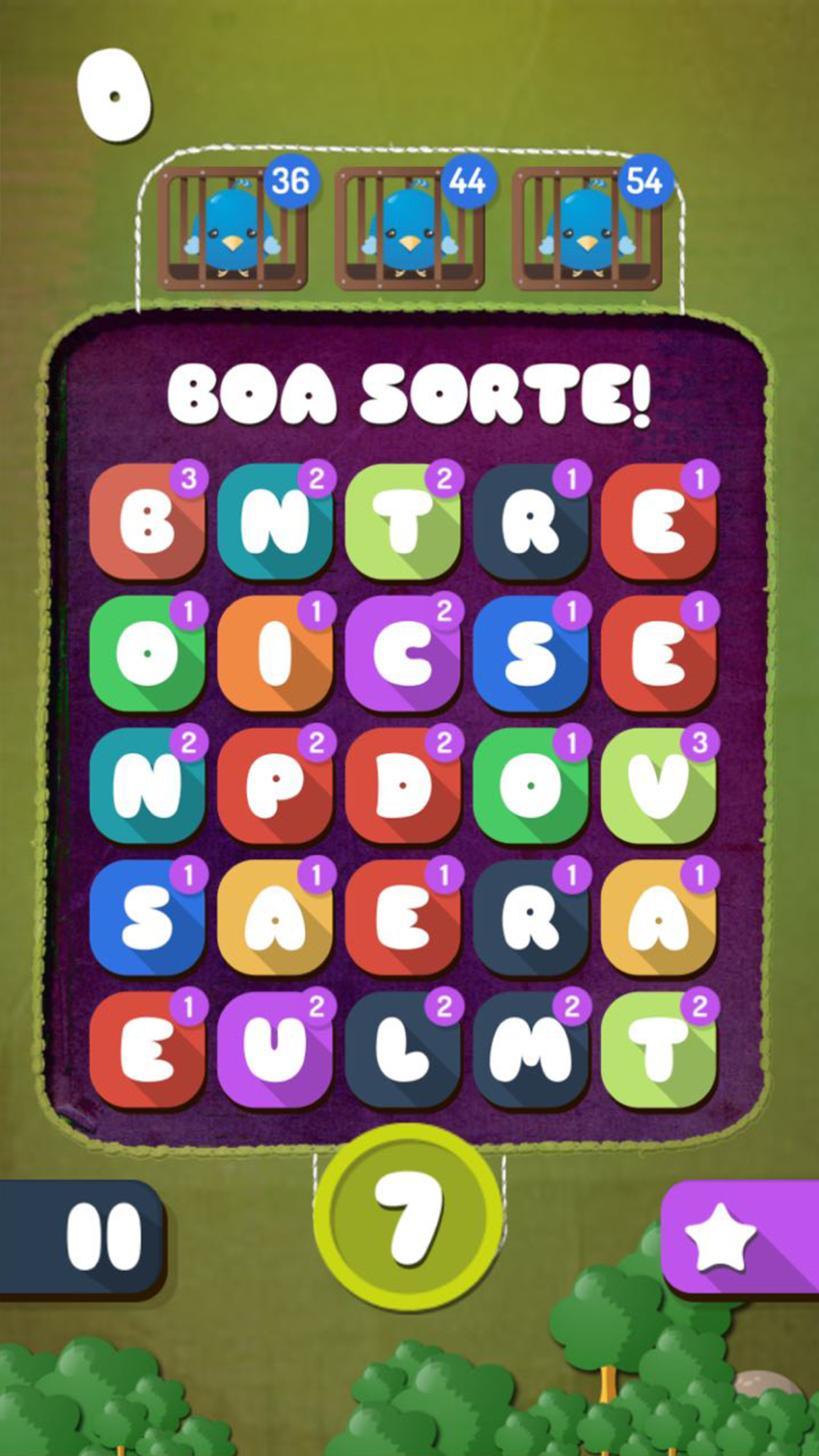The image size is (819, 1456).
Task: Select the B letter tile
Action: coord(148,522)
